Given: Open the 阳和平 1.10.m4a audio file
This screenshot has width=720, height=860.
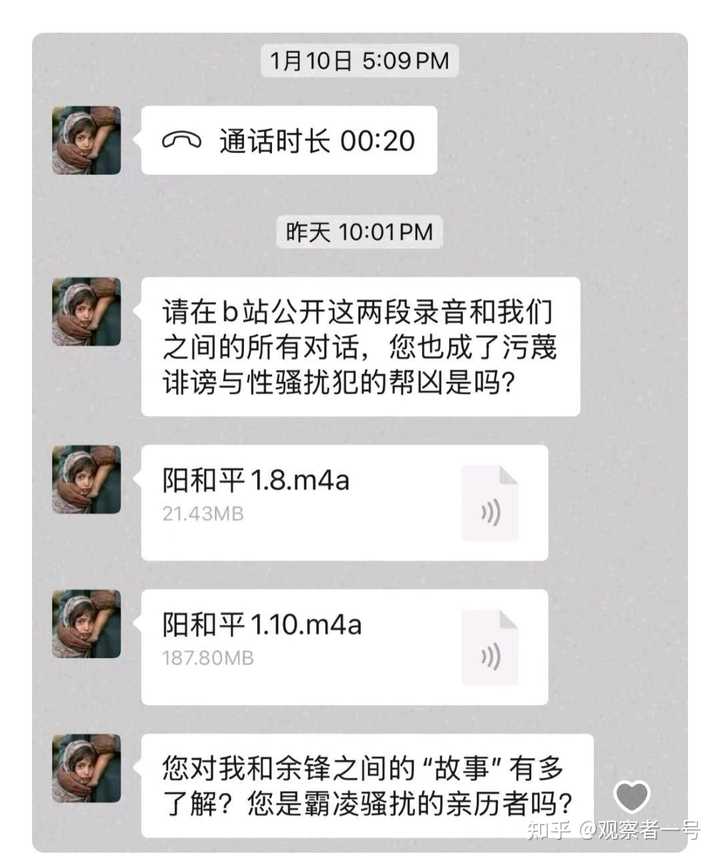Looking at the screenshot, I should tap(344, 646).
